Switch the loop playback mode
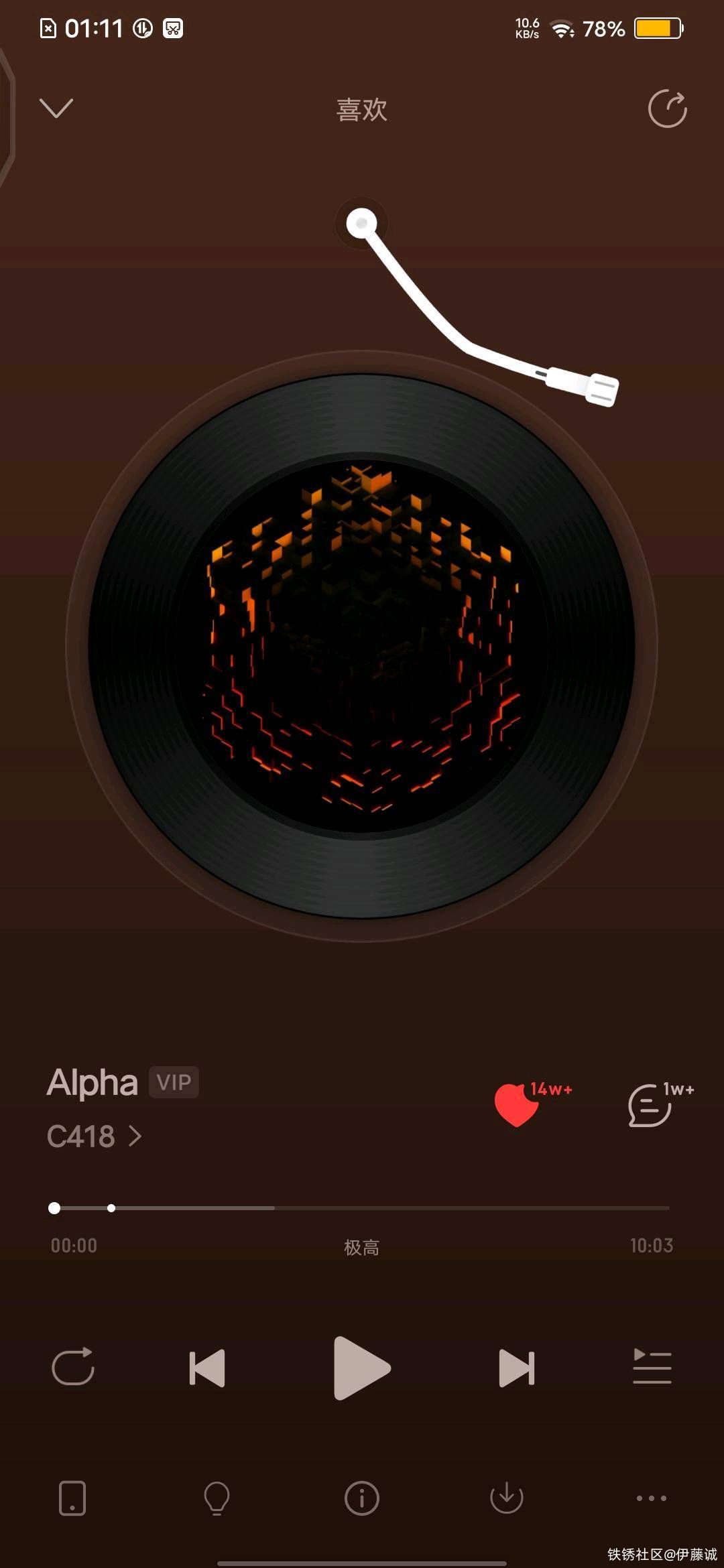724x1568 pixels. [x=73, y=1367]
